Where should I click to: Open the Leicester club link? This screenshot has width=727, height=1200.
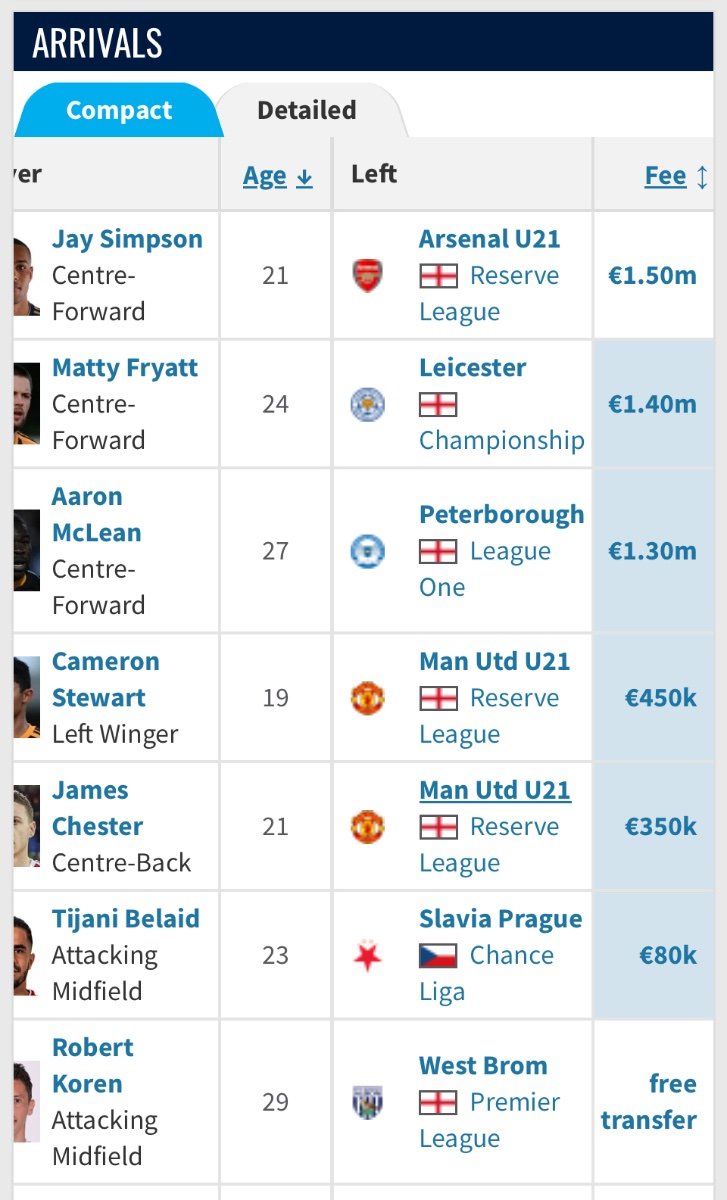(472, 368)
